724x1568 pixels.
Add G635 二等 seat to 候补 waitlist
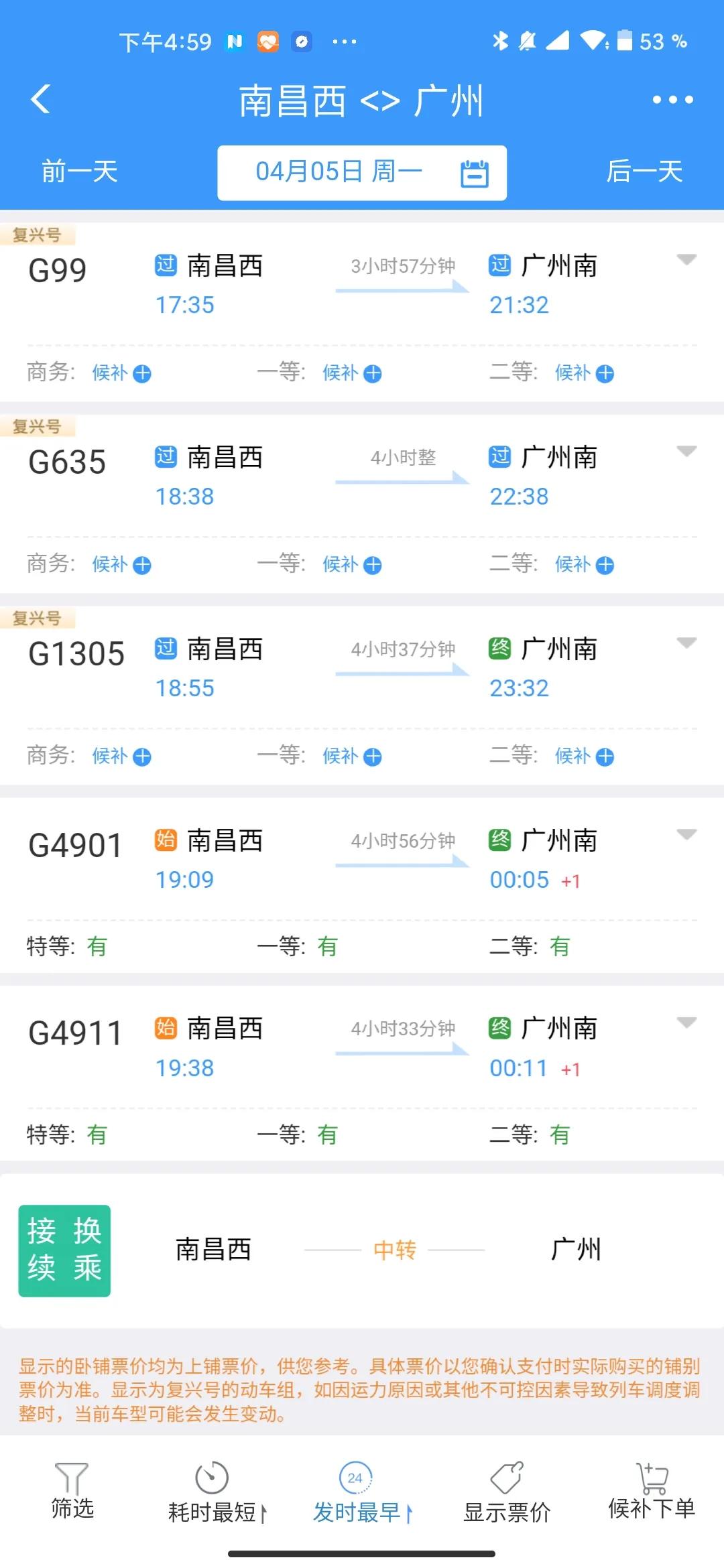(585, 565)
